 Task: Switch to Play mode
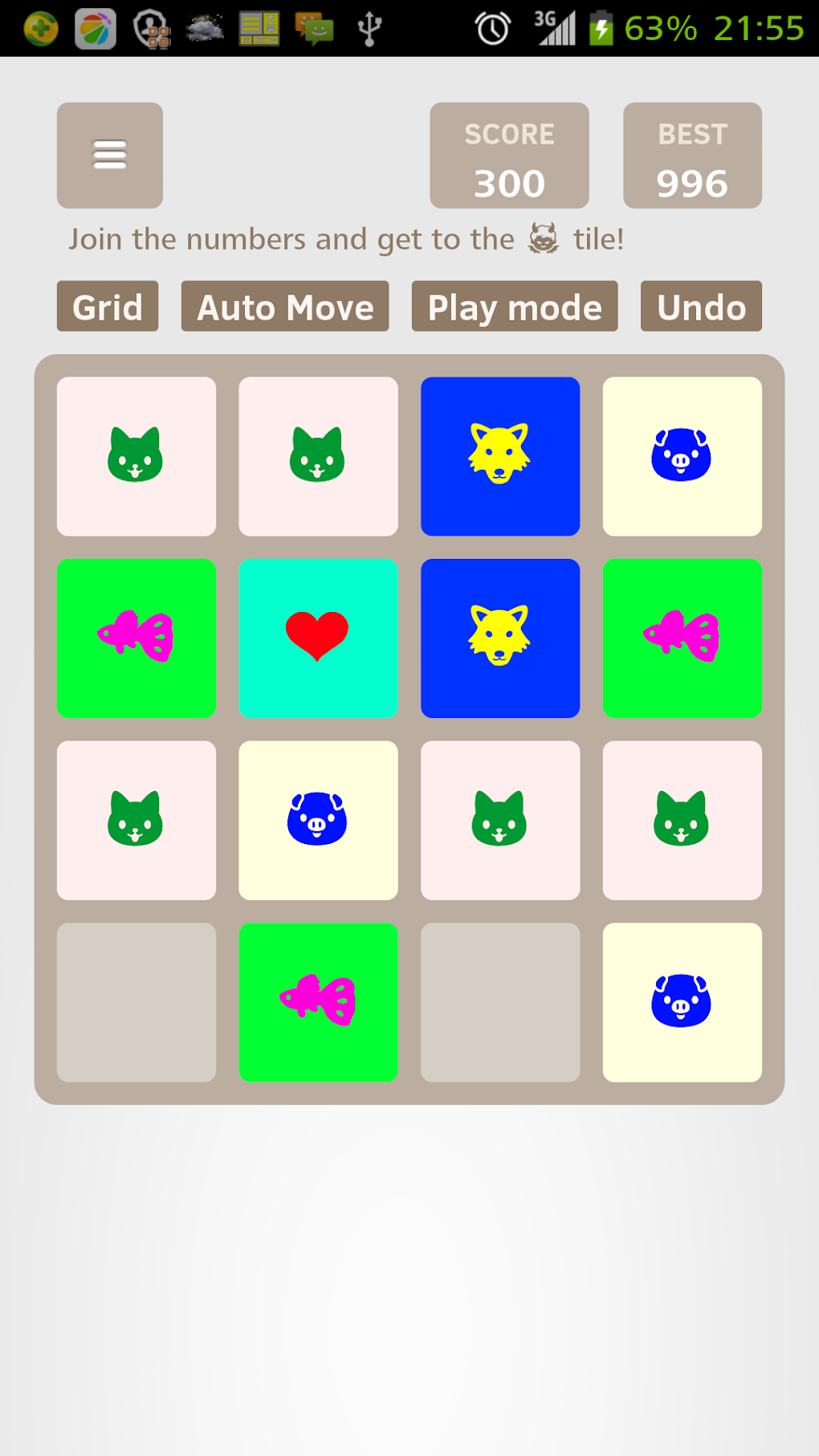514,306
